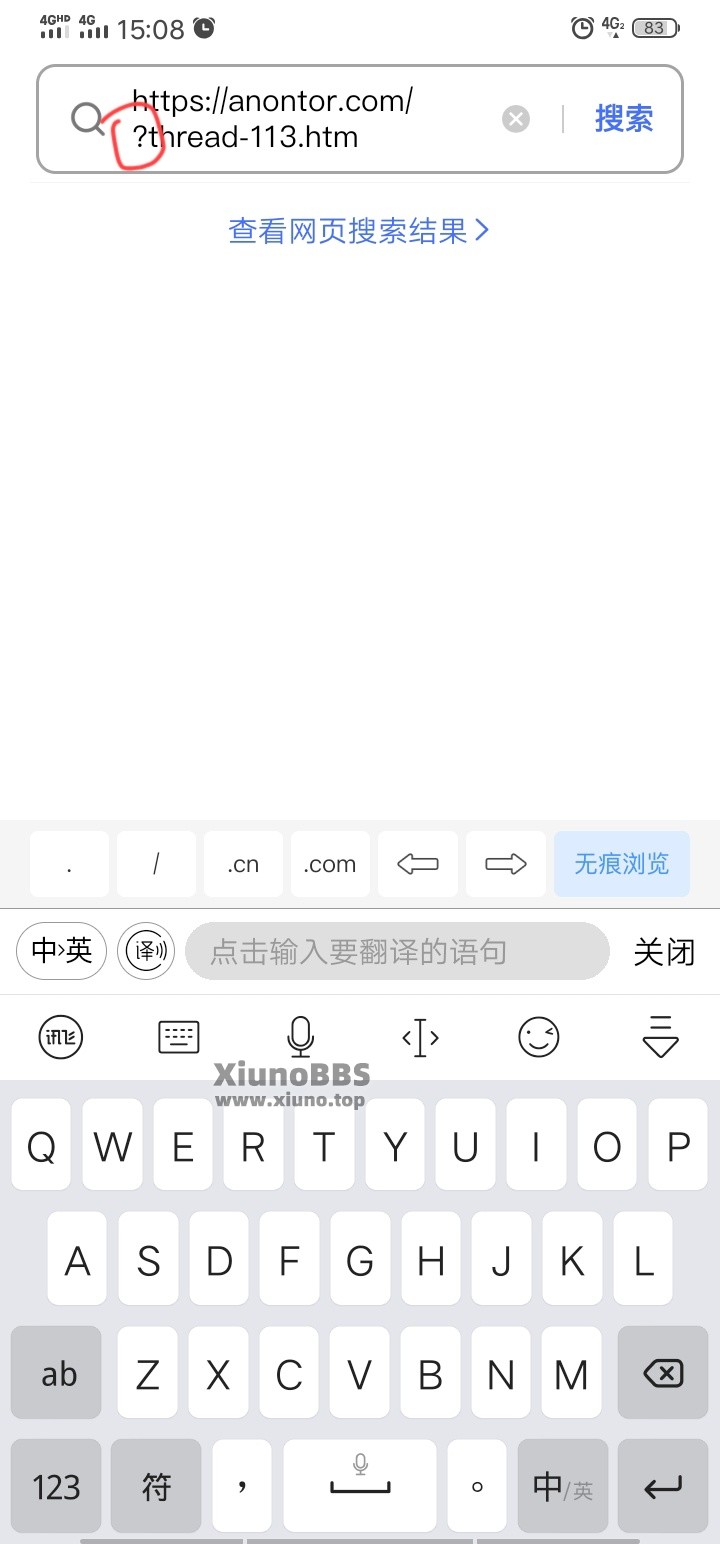The height and width of the screenshot is (1544, 720).
Task: Tap the 搜索 button to search
Action: [624, 119]
